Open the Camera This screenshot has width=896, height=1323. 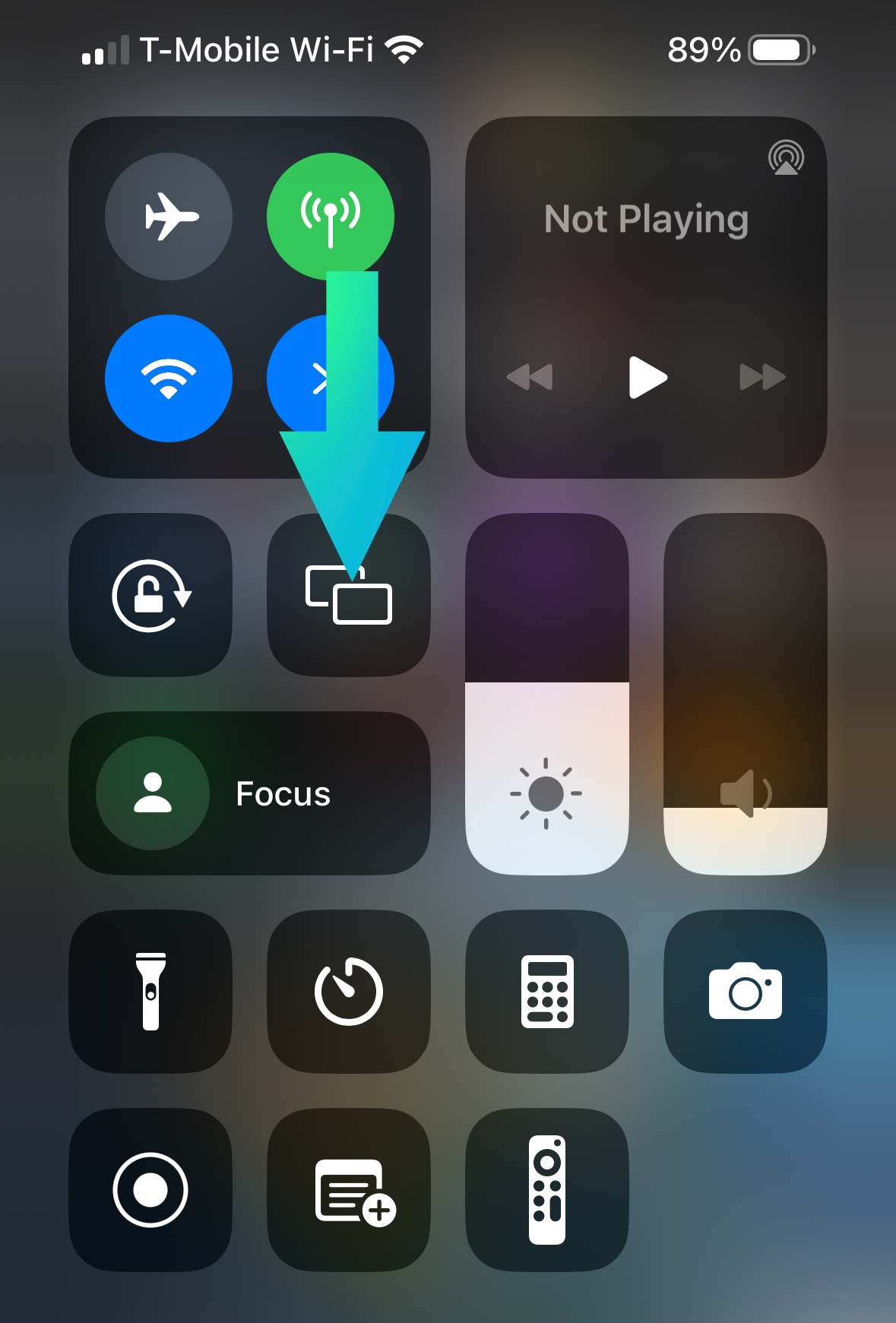click(745, 992)
